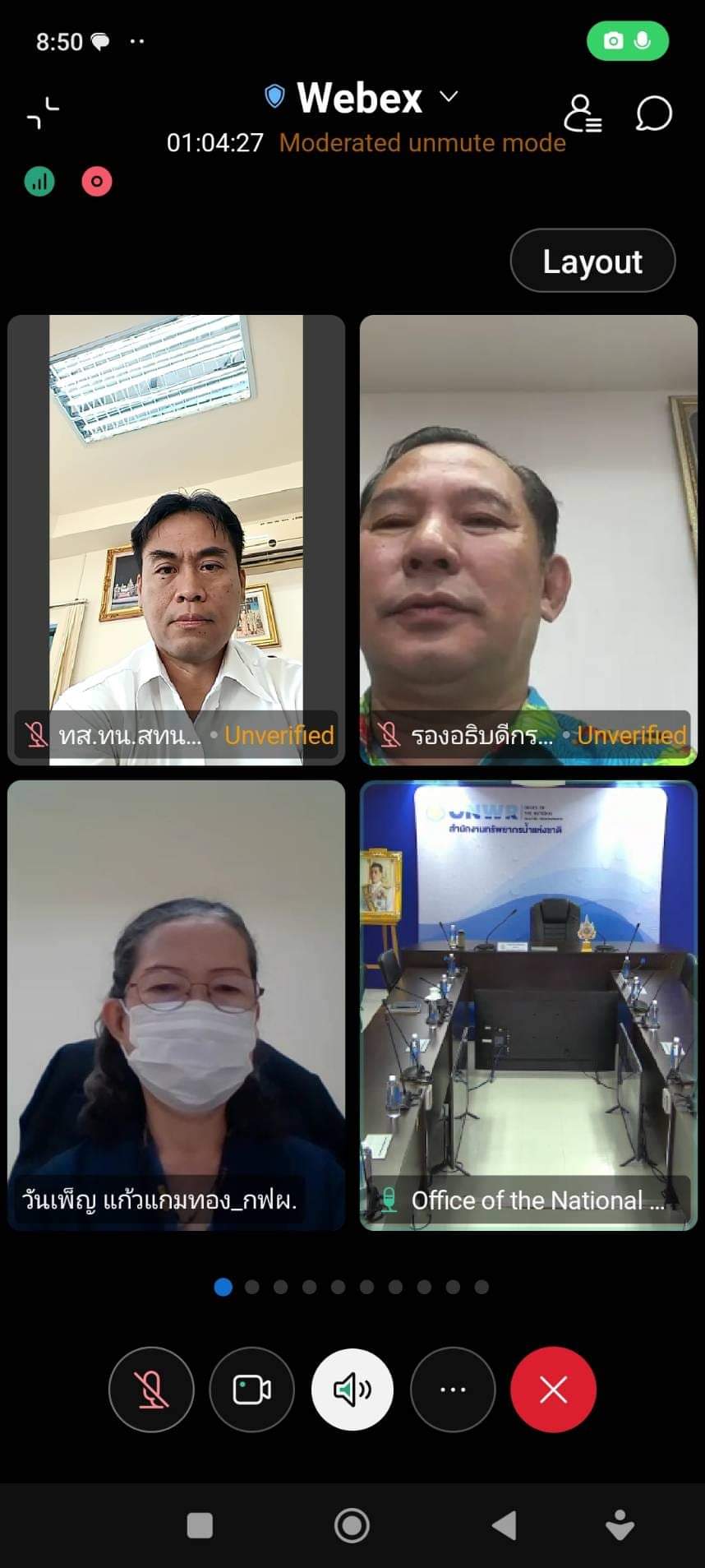Screen dimensions: 705x1568
Task: Tap the red recording indicator
Action: [97, 182]
